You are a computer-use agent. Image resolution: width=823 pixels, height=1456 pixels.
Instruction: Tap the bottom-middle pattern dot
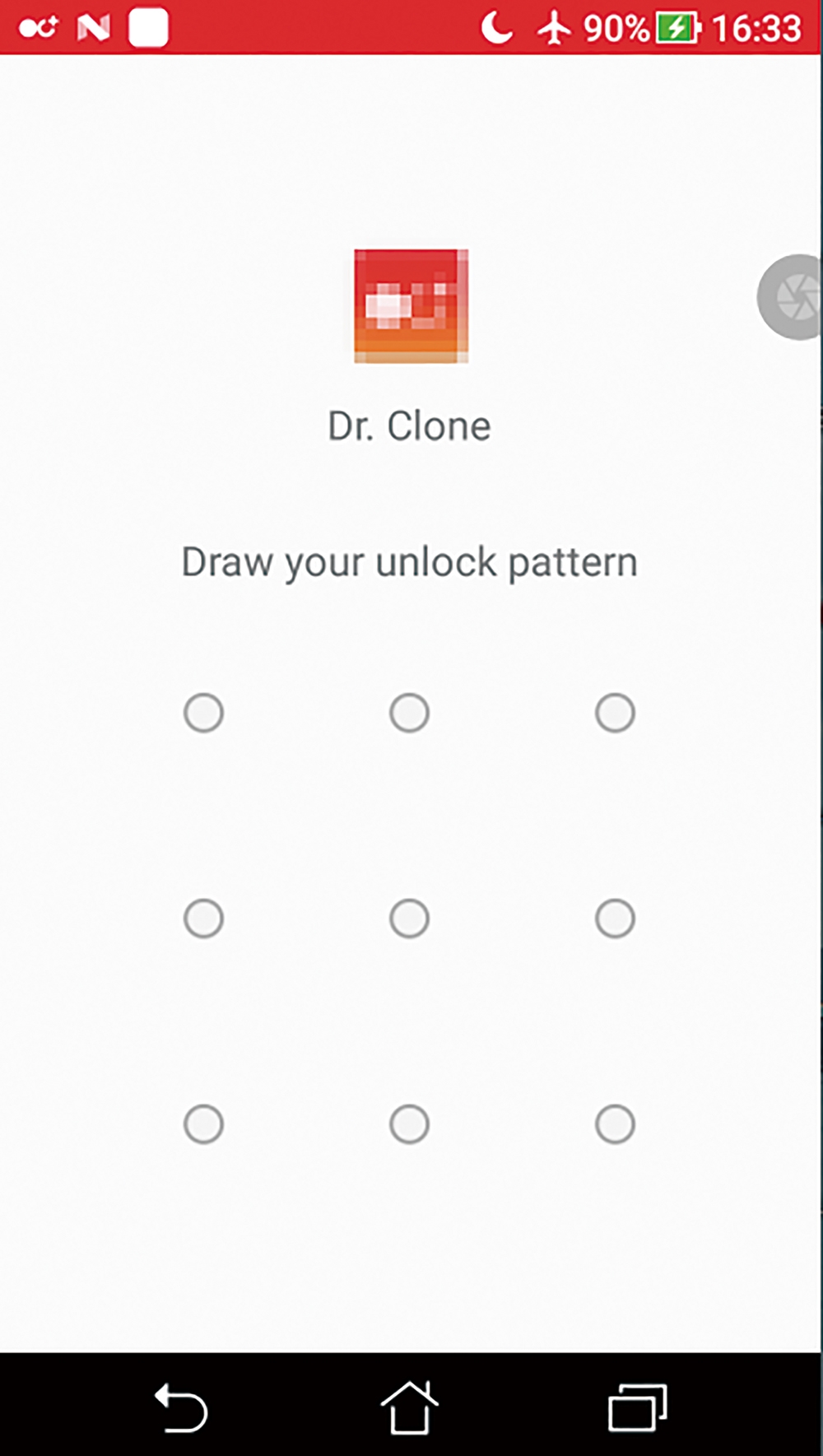409,1124
